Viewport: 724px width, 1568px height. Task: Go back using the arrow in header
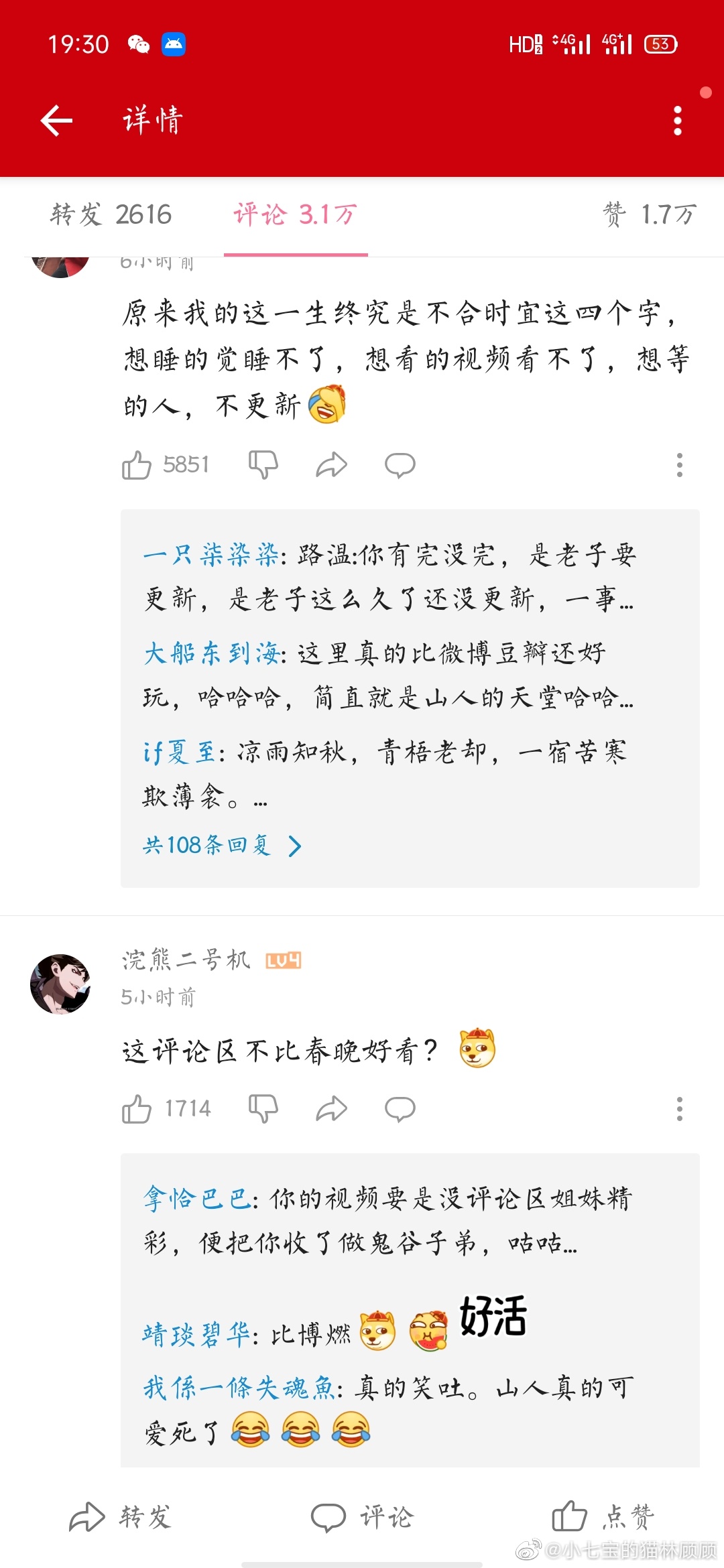[57, 121]
